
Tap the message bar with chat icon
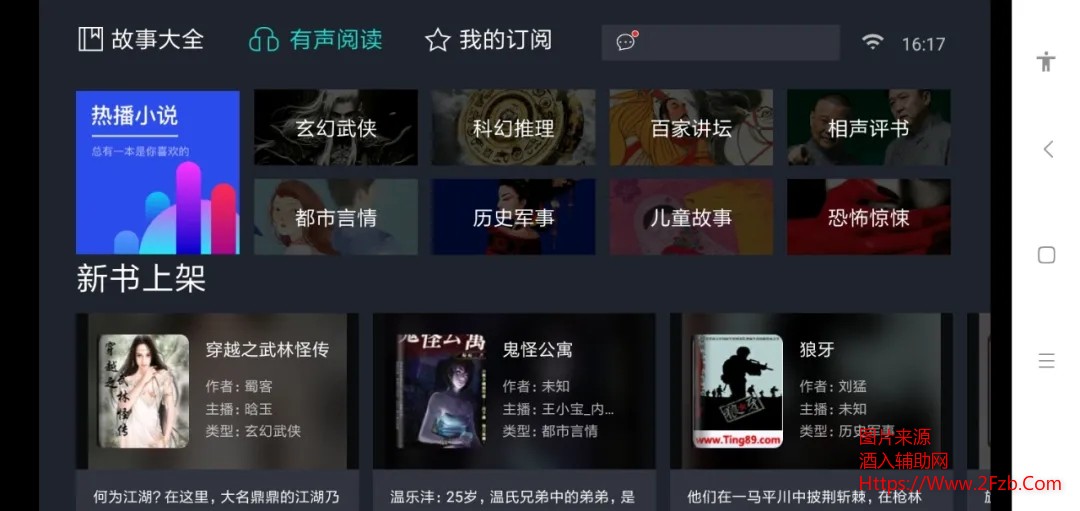tap(720, 42)
